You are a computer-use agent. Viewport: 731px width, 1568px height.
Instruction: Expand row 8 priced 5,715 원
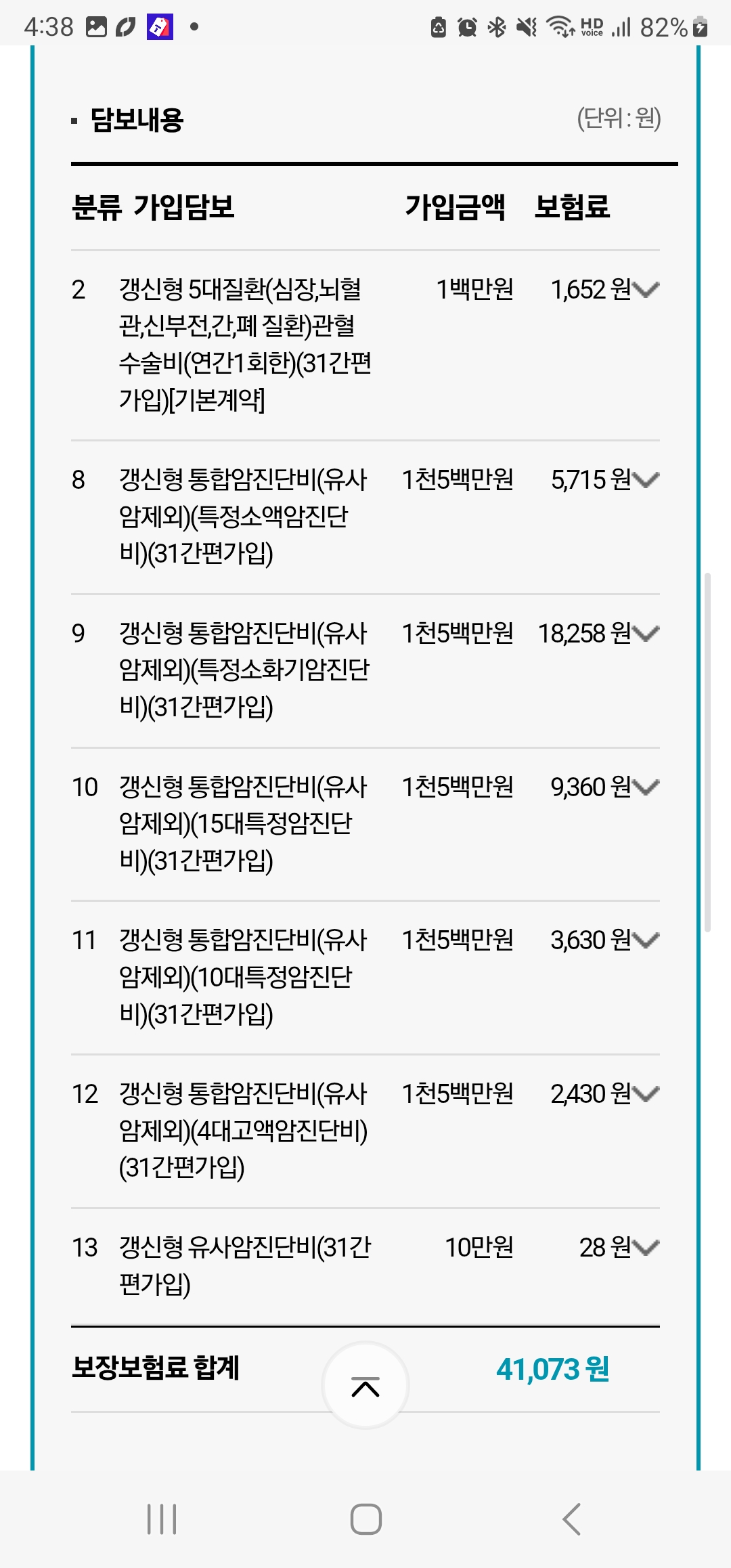[646, 480]
